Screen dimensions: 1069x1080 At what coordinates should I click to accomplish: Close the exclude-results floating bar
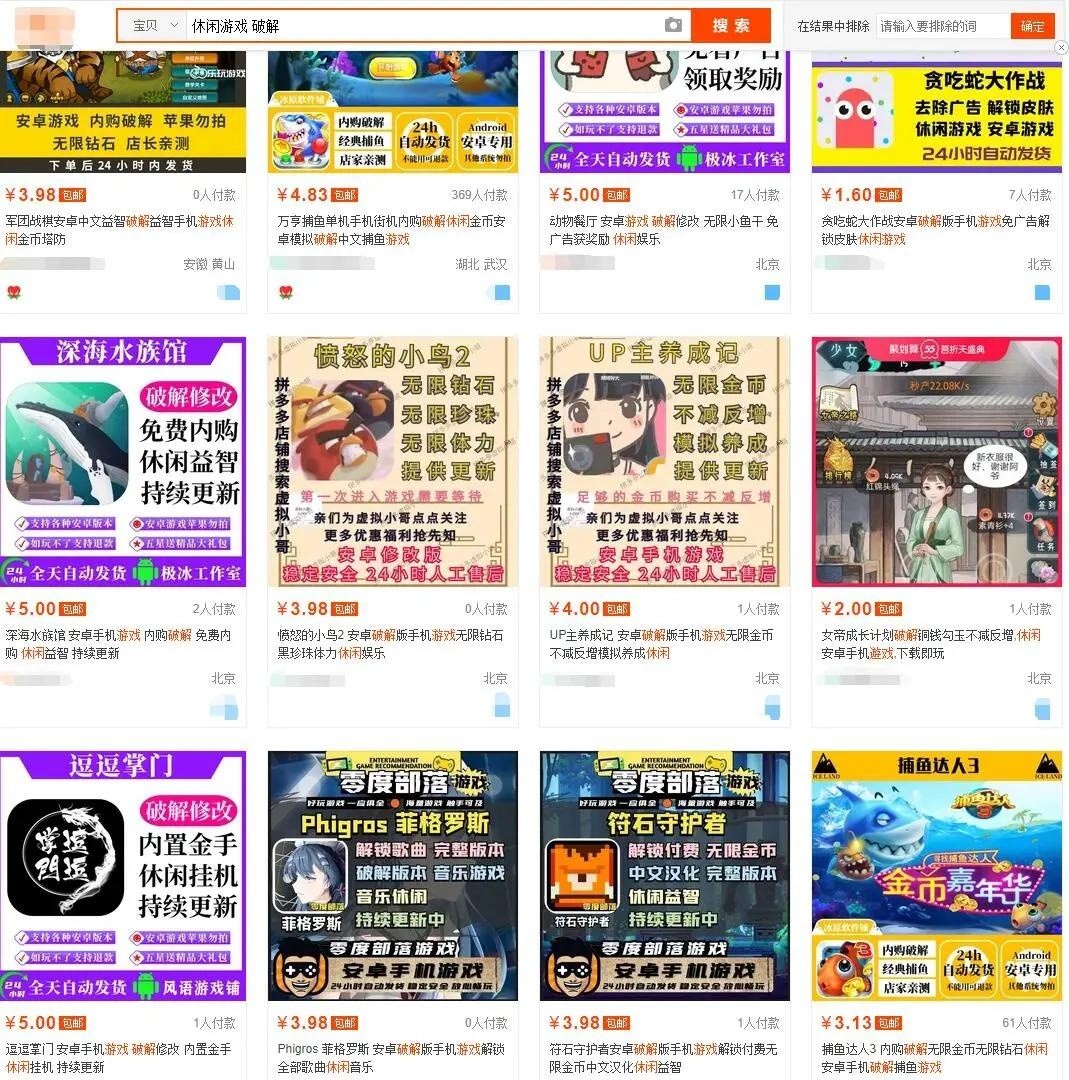(1061, 48)
